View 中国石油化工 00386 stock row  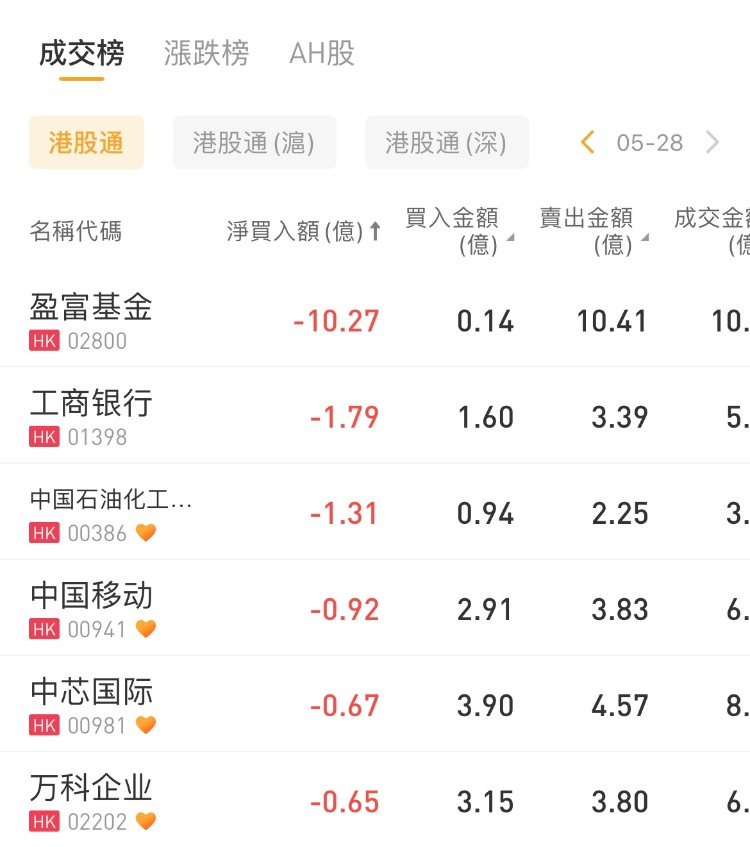110,512
